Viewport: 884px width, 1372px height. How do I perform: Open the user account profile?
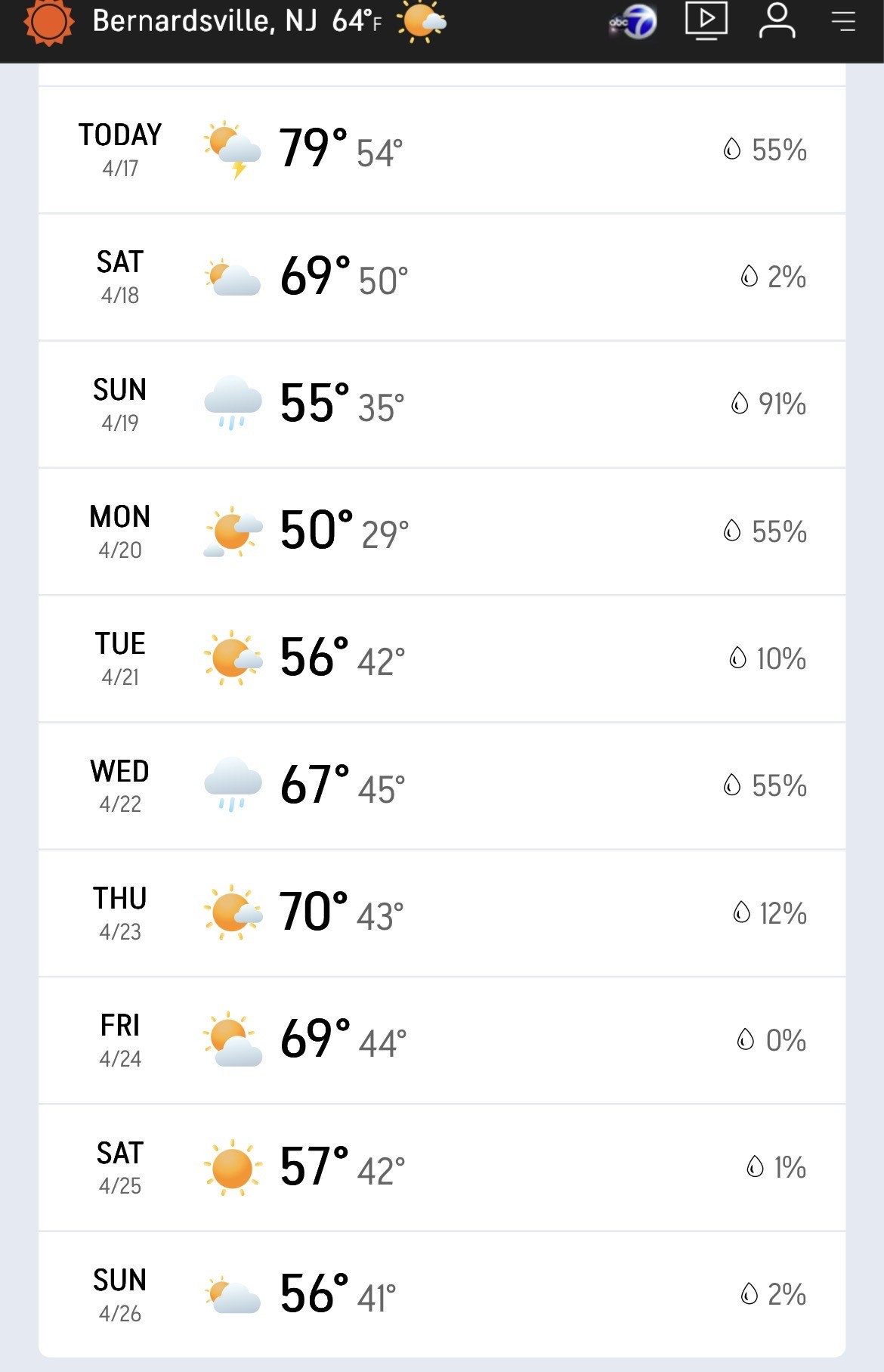click(x=777, y=21)
